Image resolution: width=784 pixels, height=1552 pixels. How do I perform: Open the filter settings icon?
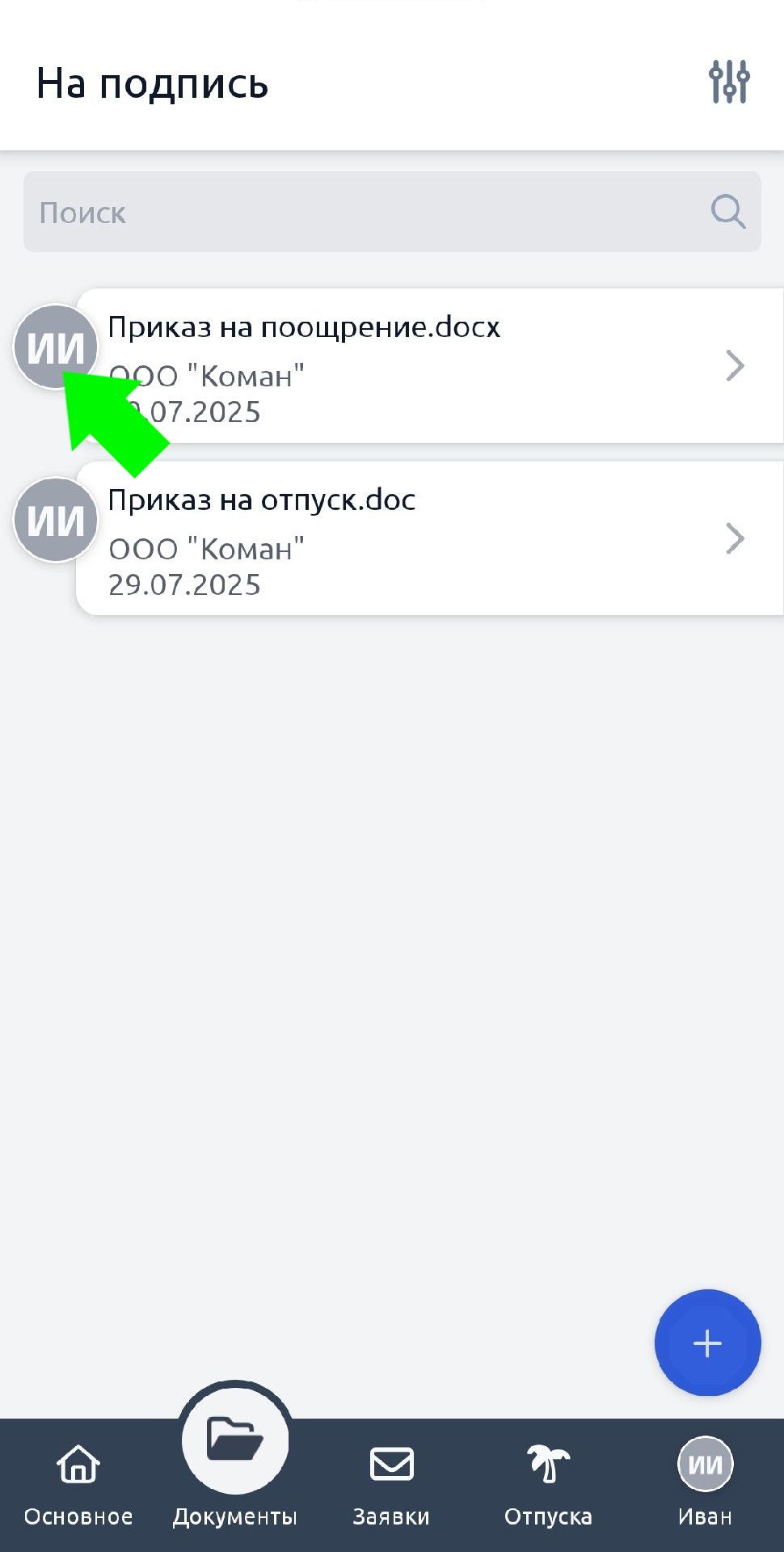click(729, 82)
